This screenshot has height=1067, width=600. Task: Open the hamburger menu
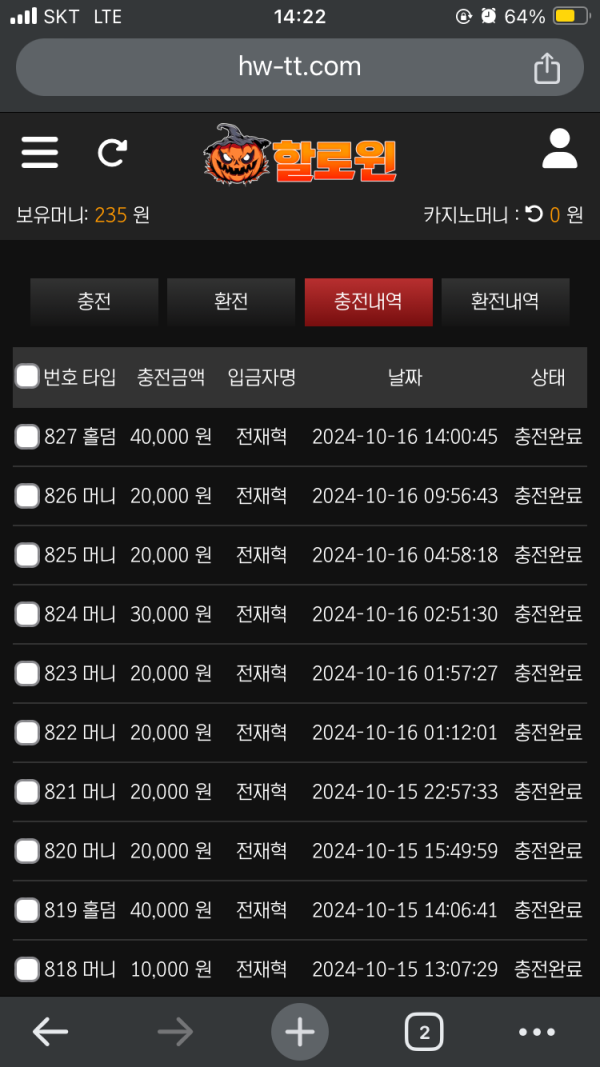pos(40,152)
